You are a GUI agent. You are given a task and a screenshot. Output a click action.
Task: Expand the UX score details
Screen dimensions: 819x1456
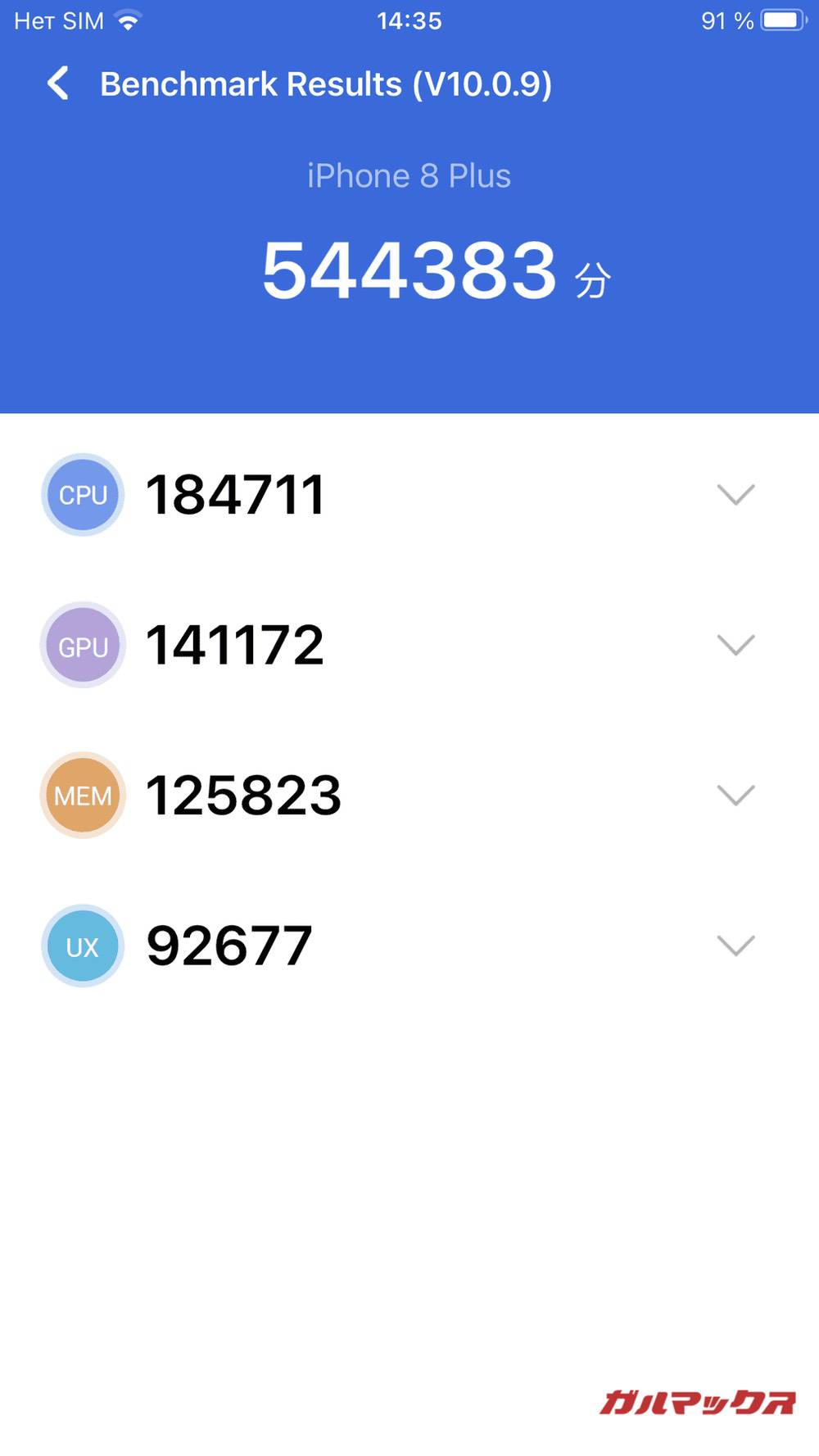[x=735, y=946]
